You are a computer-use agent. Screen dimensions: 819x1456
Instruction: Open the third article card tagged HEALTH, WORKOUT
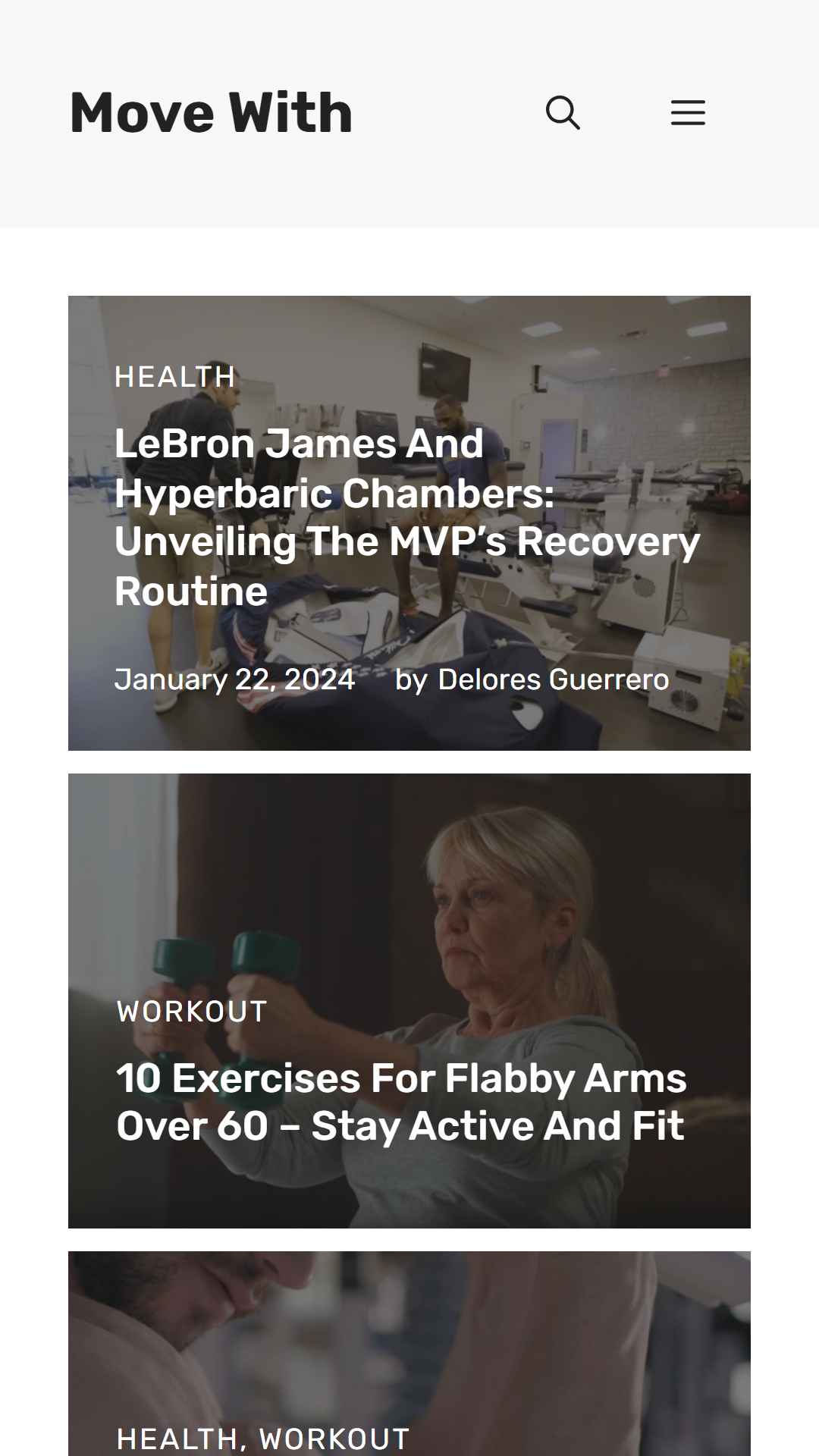409,1354
